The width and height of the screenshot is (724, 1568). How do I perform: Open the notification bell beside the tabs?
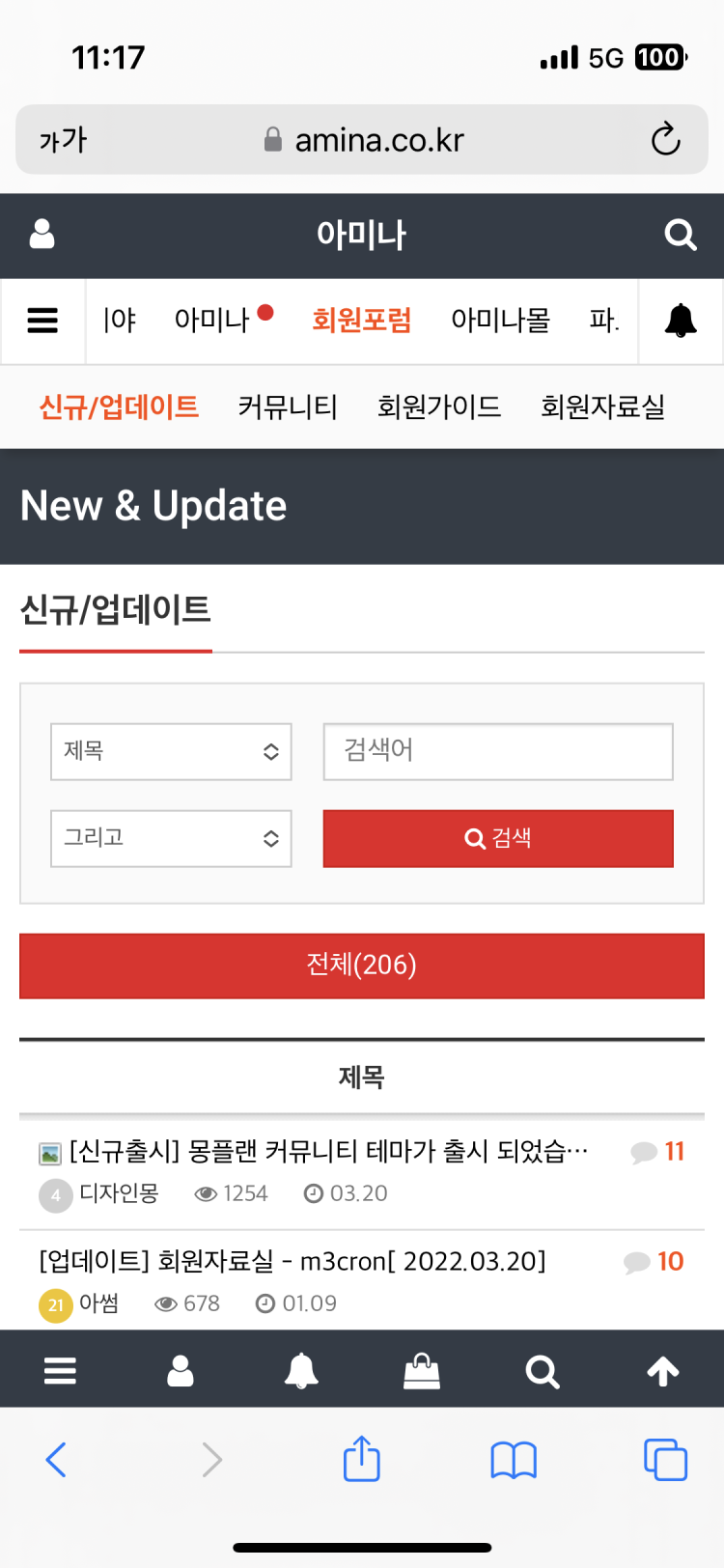click(x=681, y=321)
